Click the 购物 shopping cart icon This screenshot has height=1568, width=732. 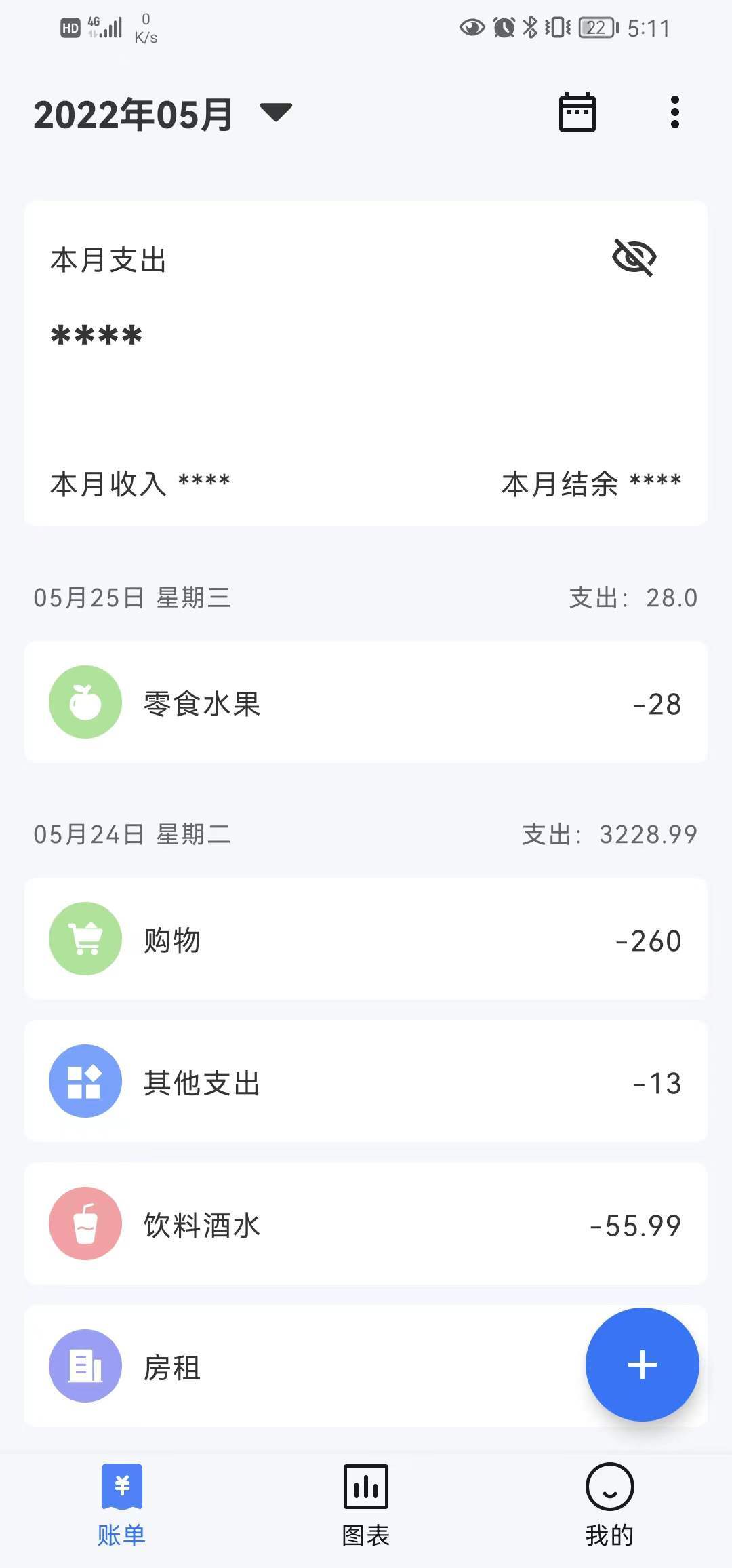[x=85, y=939]
